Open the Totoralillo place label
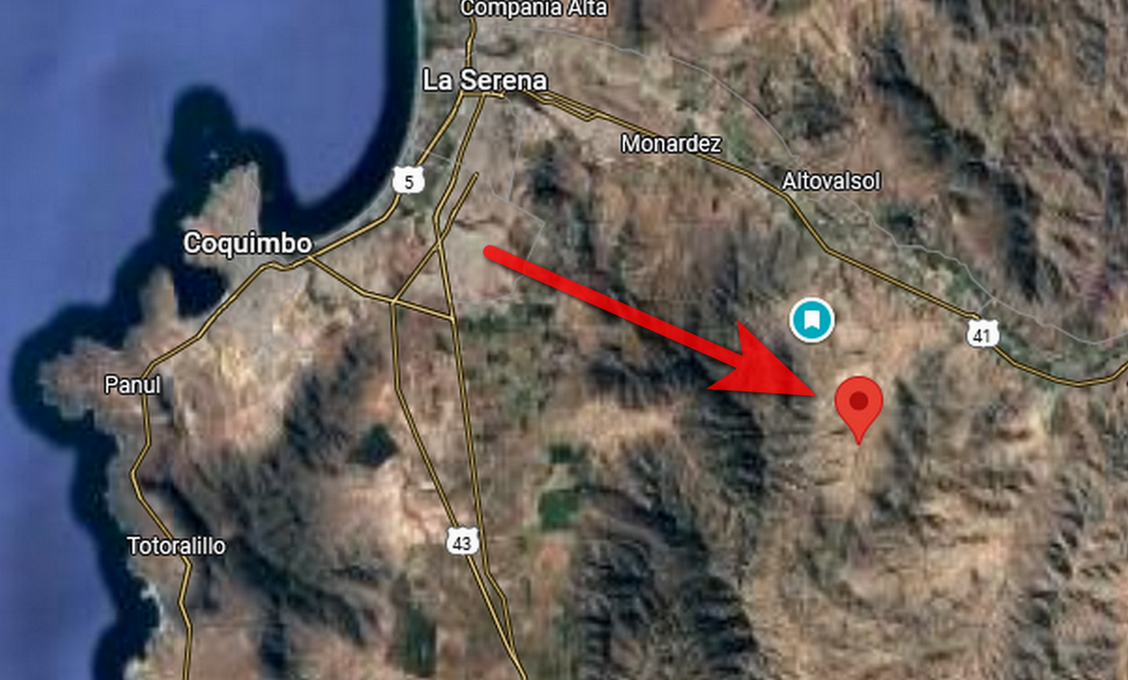Image resolution: width=1128 pixels, height=680 pixels. click(x=176, y=546)
